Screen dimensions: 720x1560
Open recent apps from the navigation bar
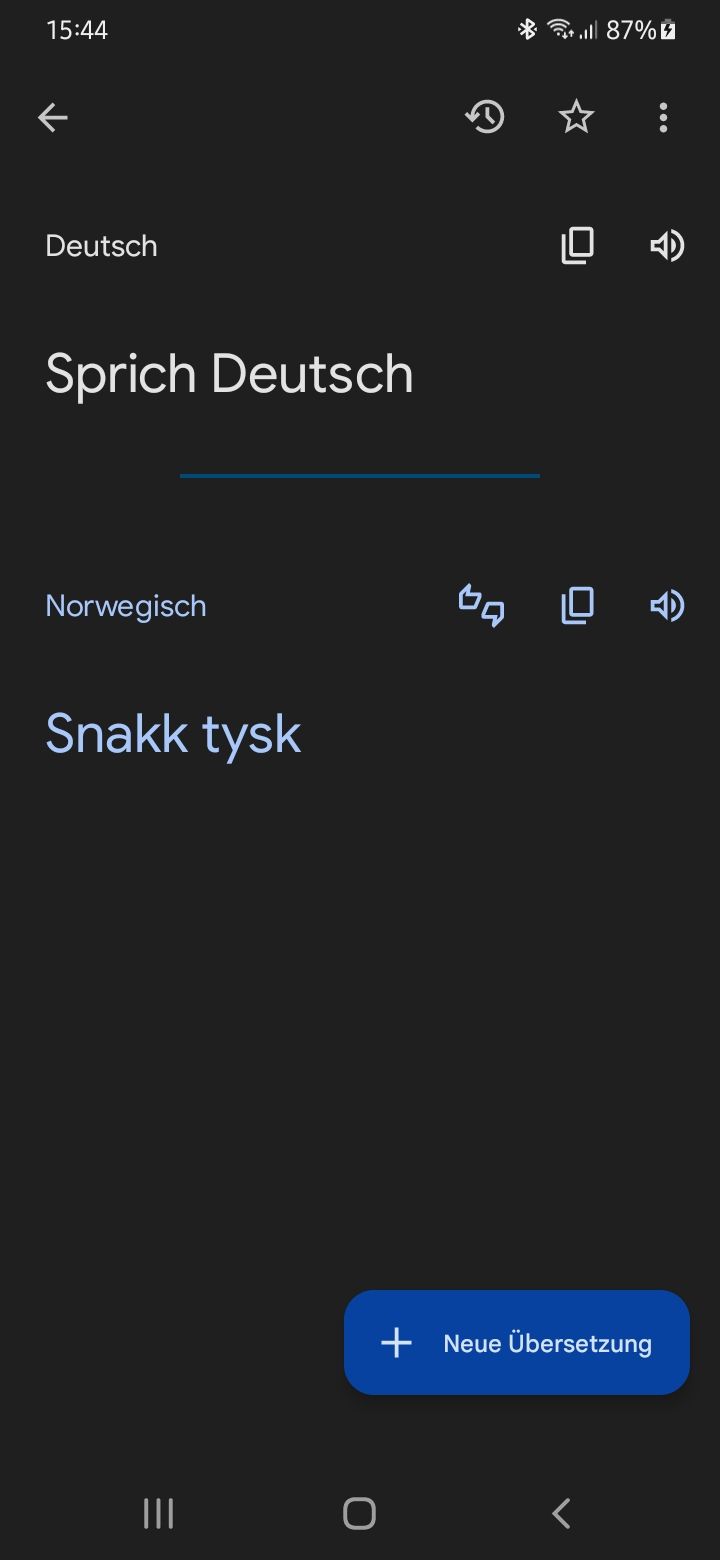pos(158,1513)
